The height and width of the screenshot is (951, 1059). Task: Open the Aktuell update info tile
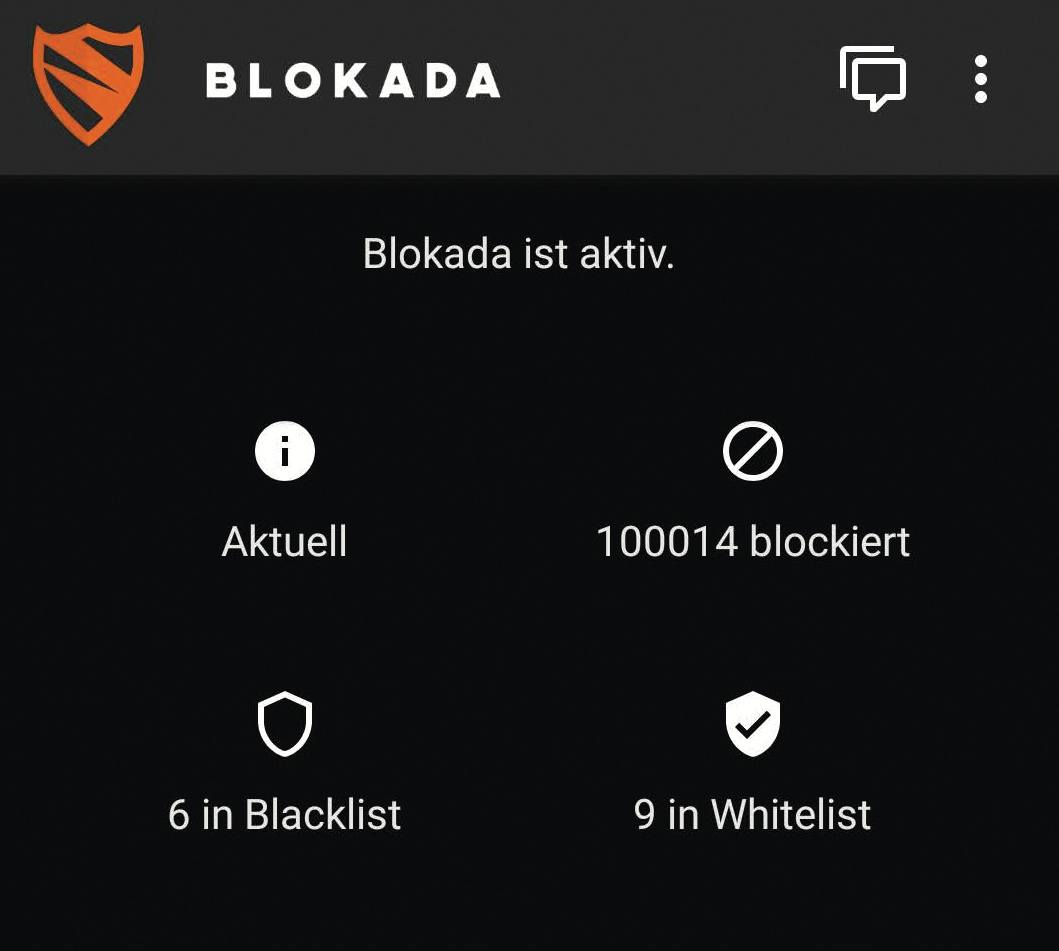(x=285, y=495)
